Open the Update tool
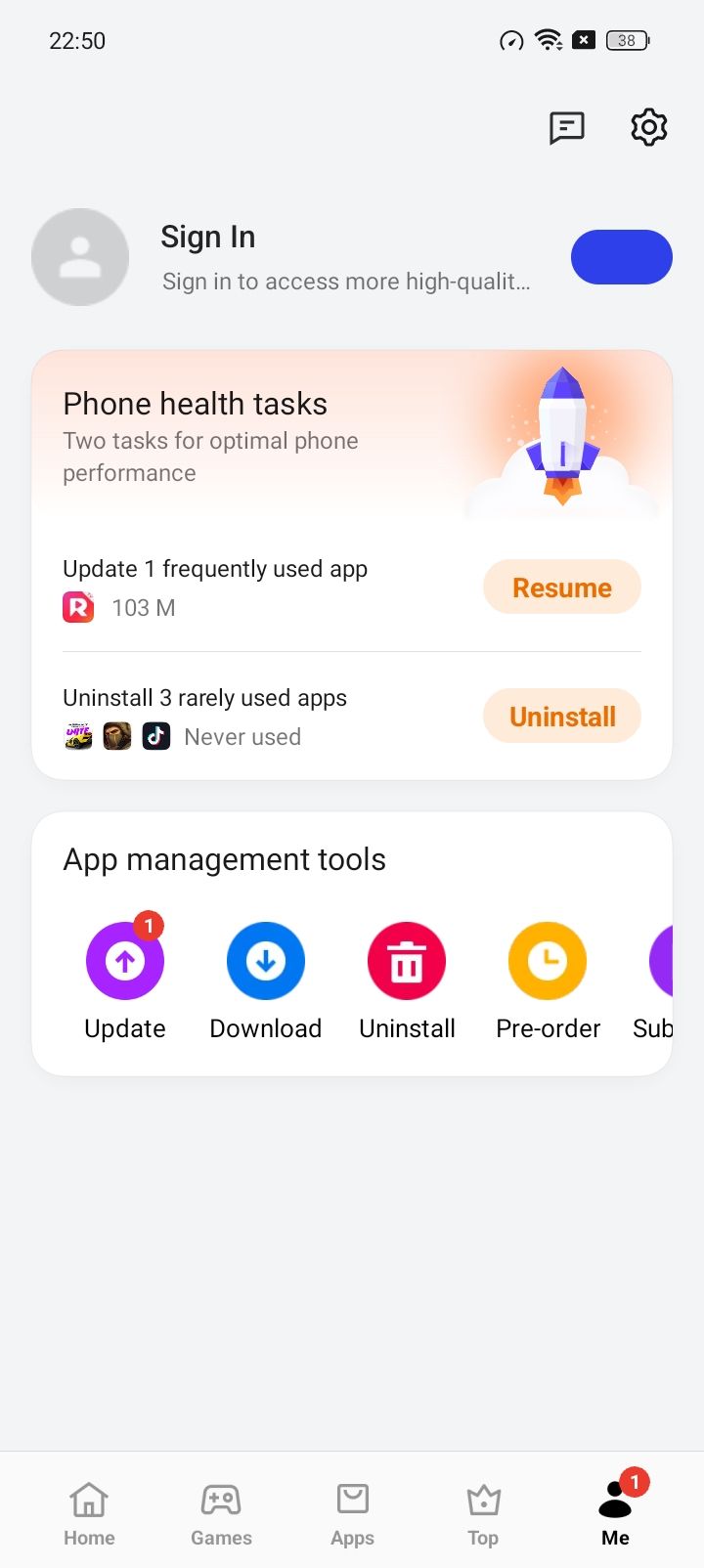 125,962
